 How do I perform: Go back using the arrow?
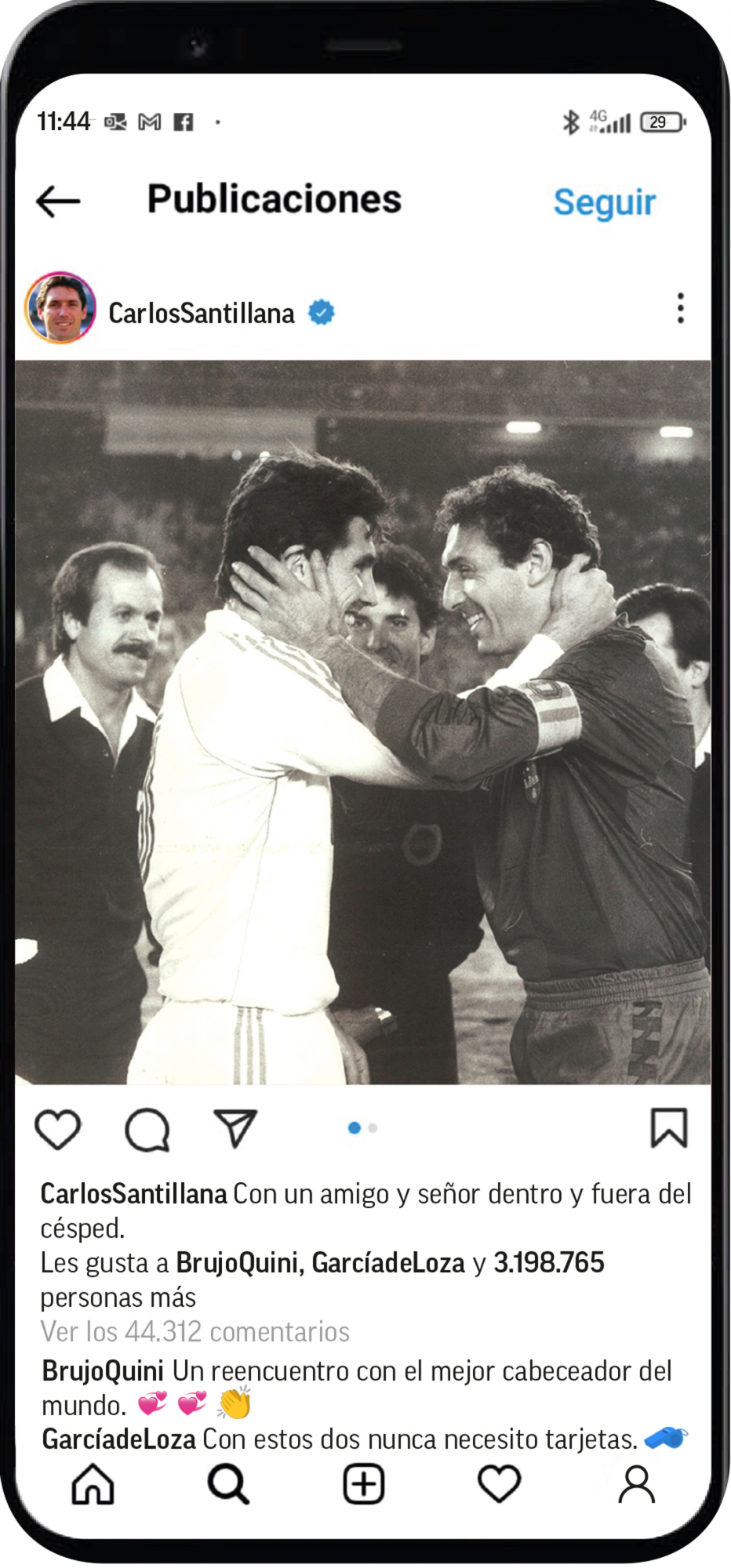(x=59, y=201)
